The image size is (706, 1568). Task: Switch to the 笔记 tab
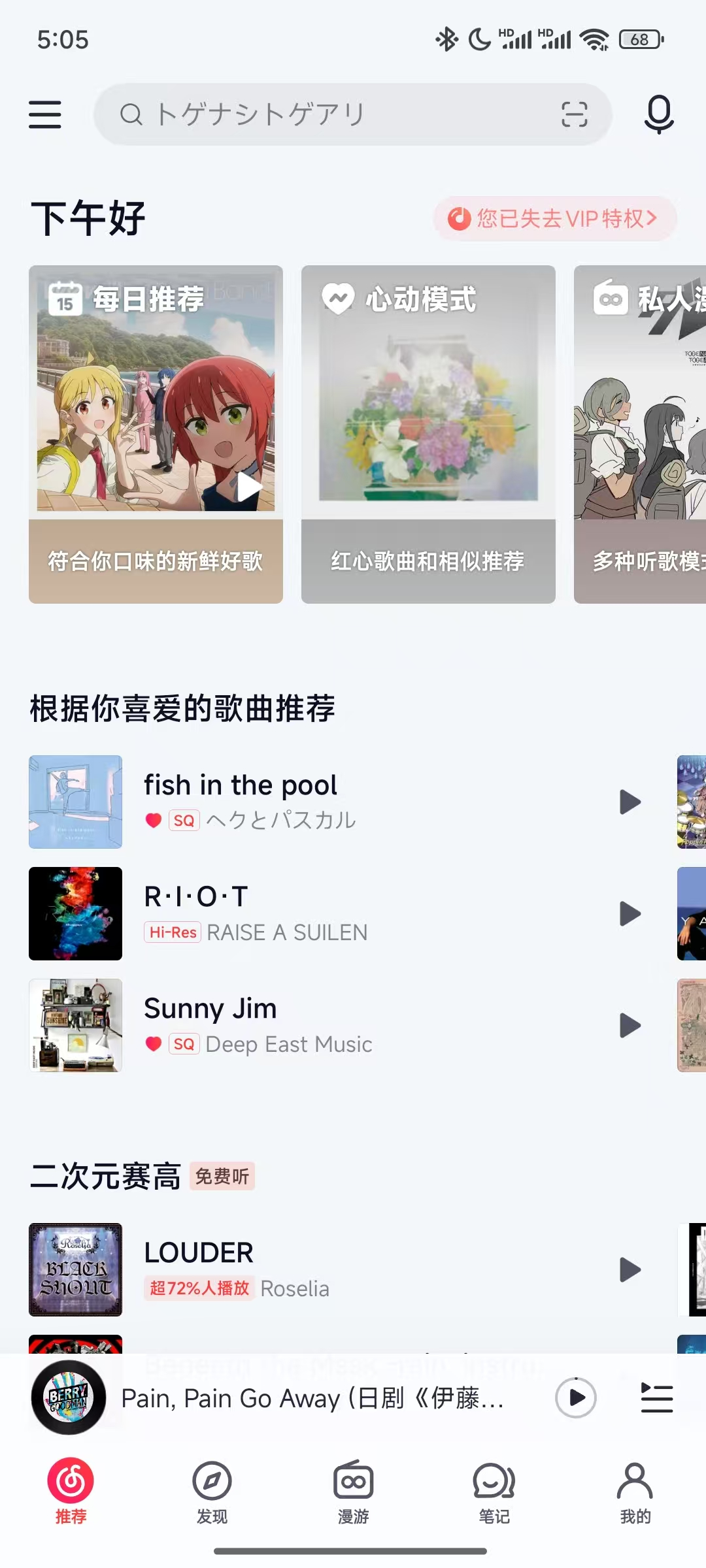tap(494, 1493)
